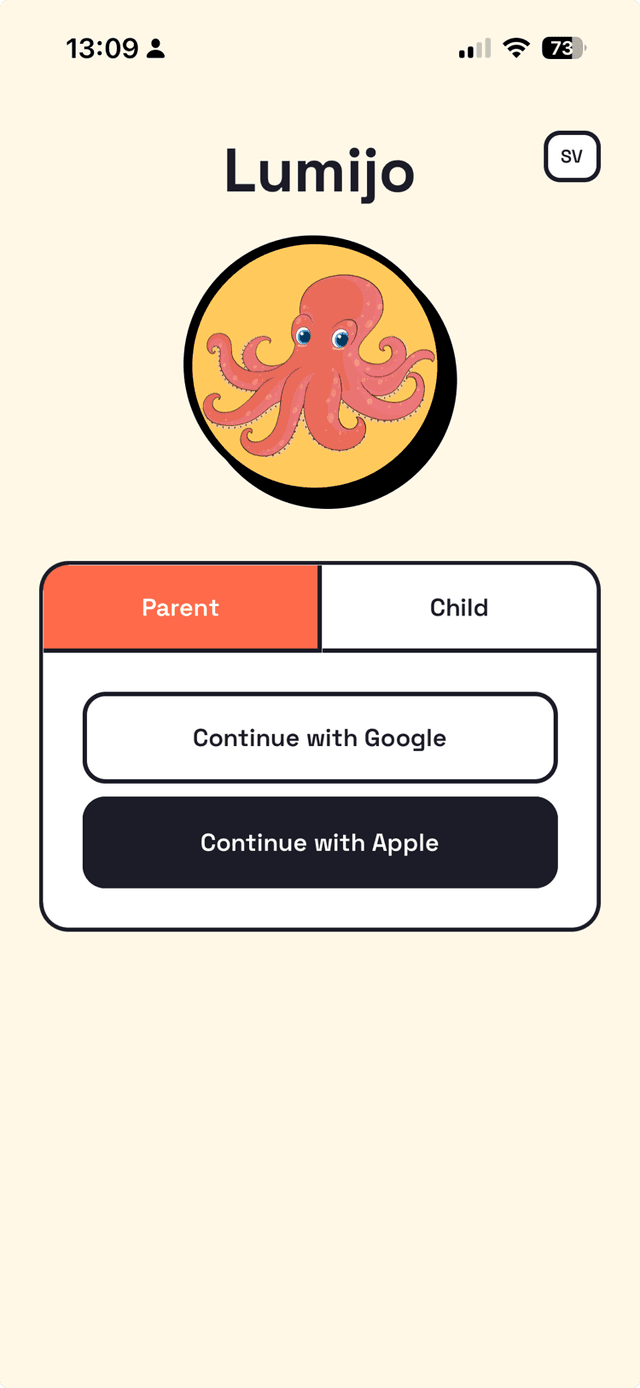The height and width of the screenshot is (1388, 640).
Task: Select the Parent tab
Action: (x=181, y=608)
